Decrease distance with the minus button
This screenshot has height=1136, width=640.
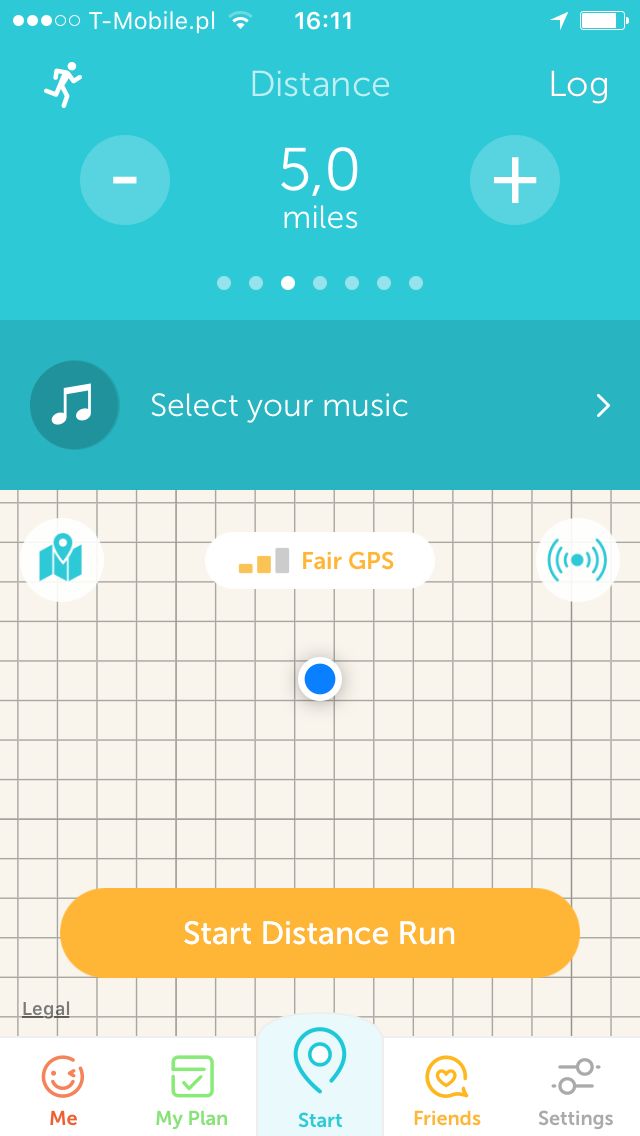pyautogui.click(x=125, y=180)
